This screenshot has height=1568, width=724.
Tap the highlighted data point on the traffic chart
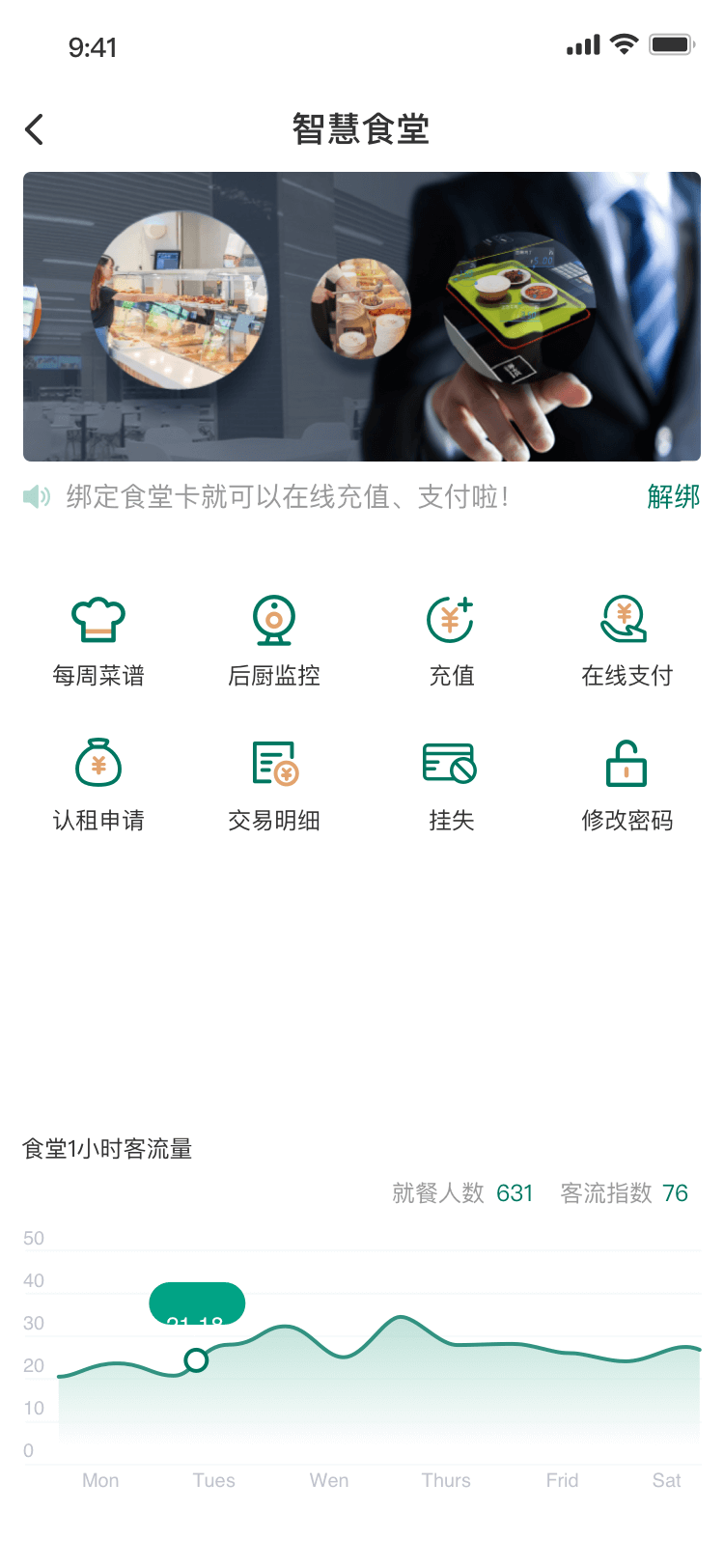(196, 1360)
